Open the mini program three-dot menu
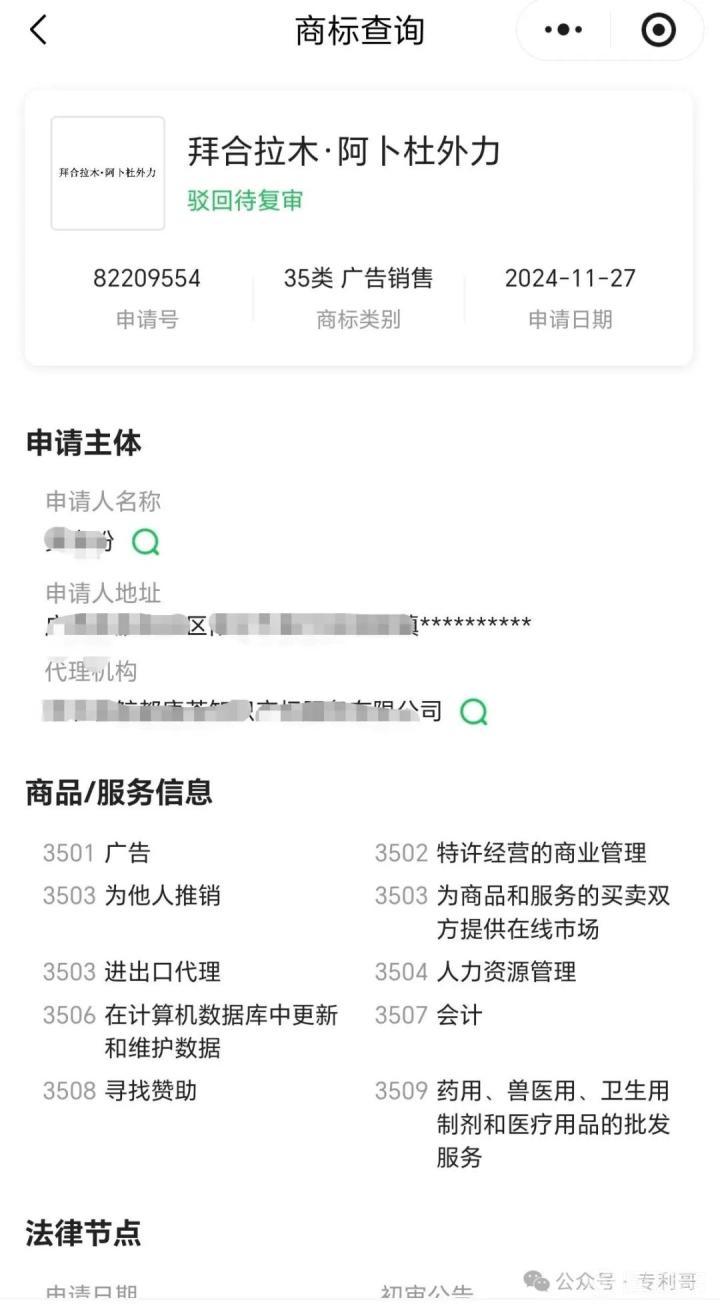This screenshot has height=1310, width=720. (x=563, y=31)
